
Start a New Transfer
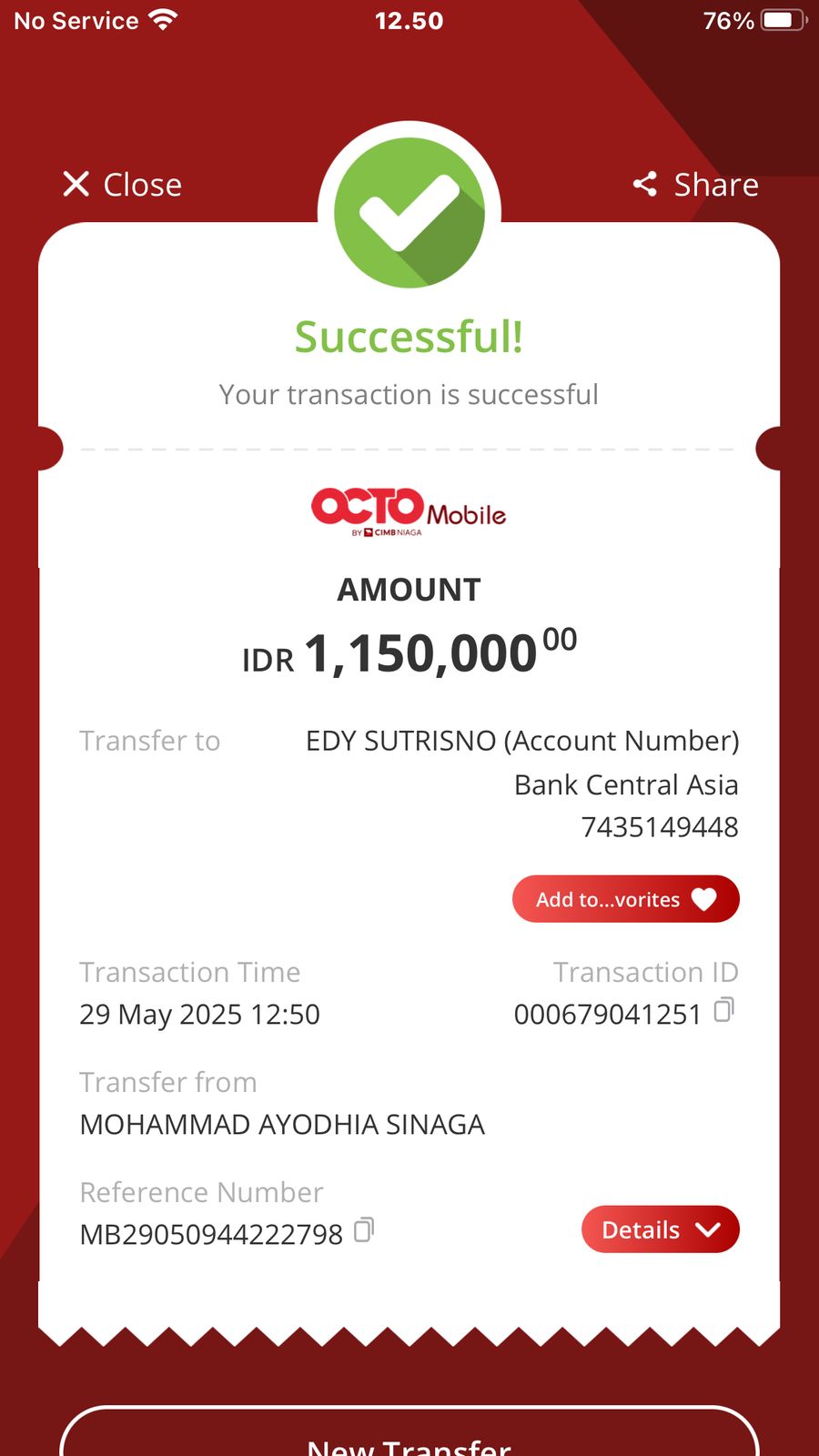(x=409, y=1438)
